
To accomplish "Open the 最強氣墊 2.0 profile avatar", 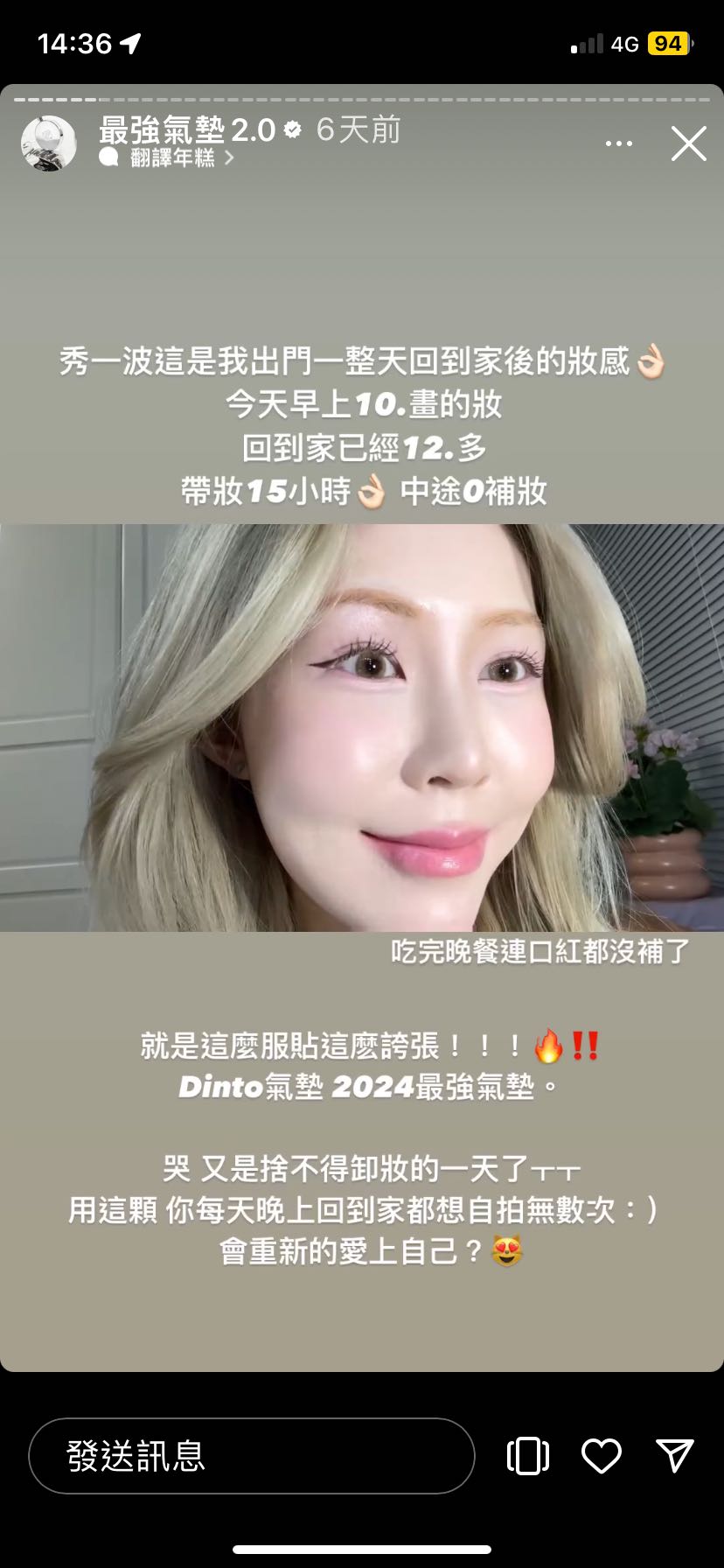I will pos(48,143).
